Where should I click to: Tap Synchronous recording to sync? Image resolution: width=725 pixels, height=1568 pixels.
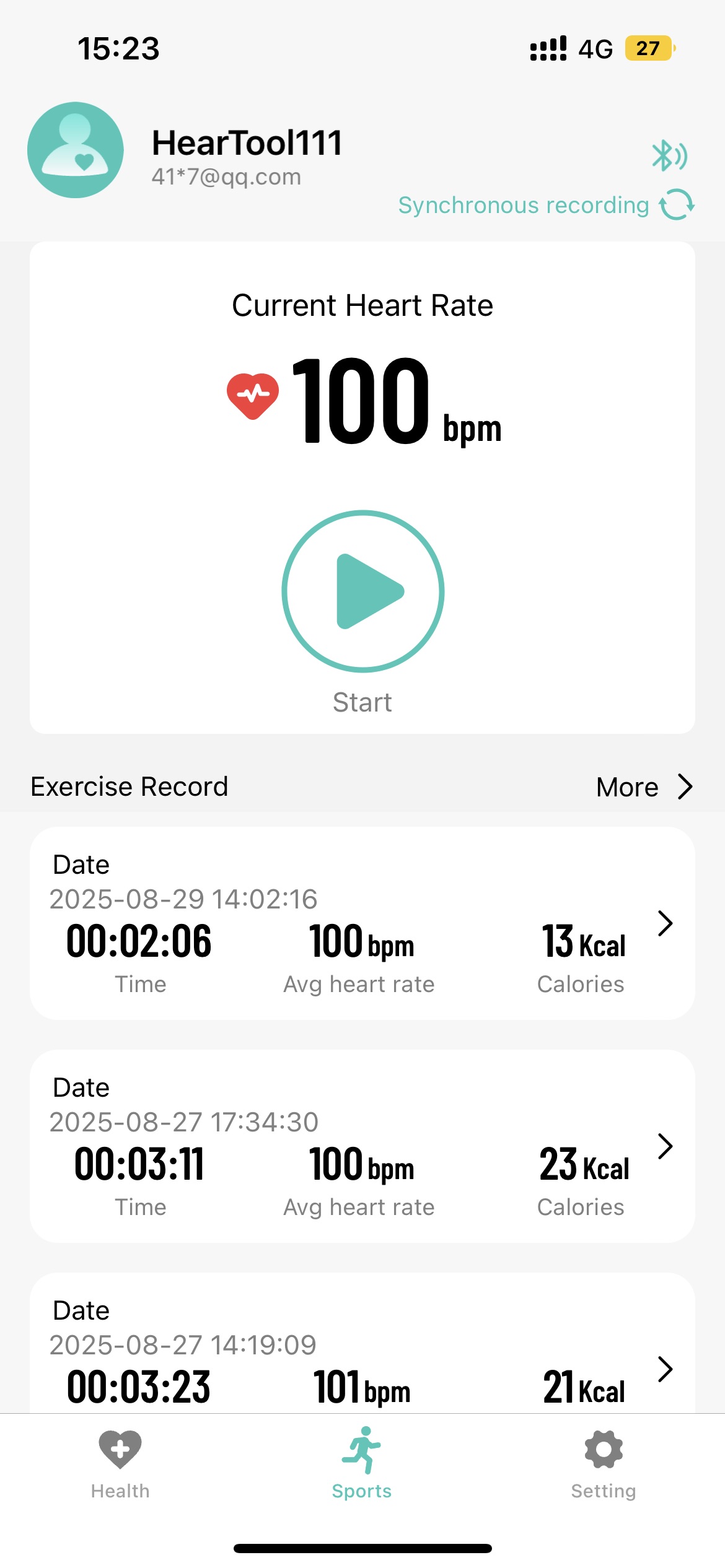545,205
